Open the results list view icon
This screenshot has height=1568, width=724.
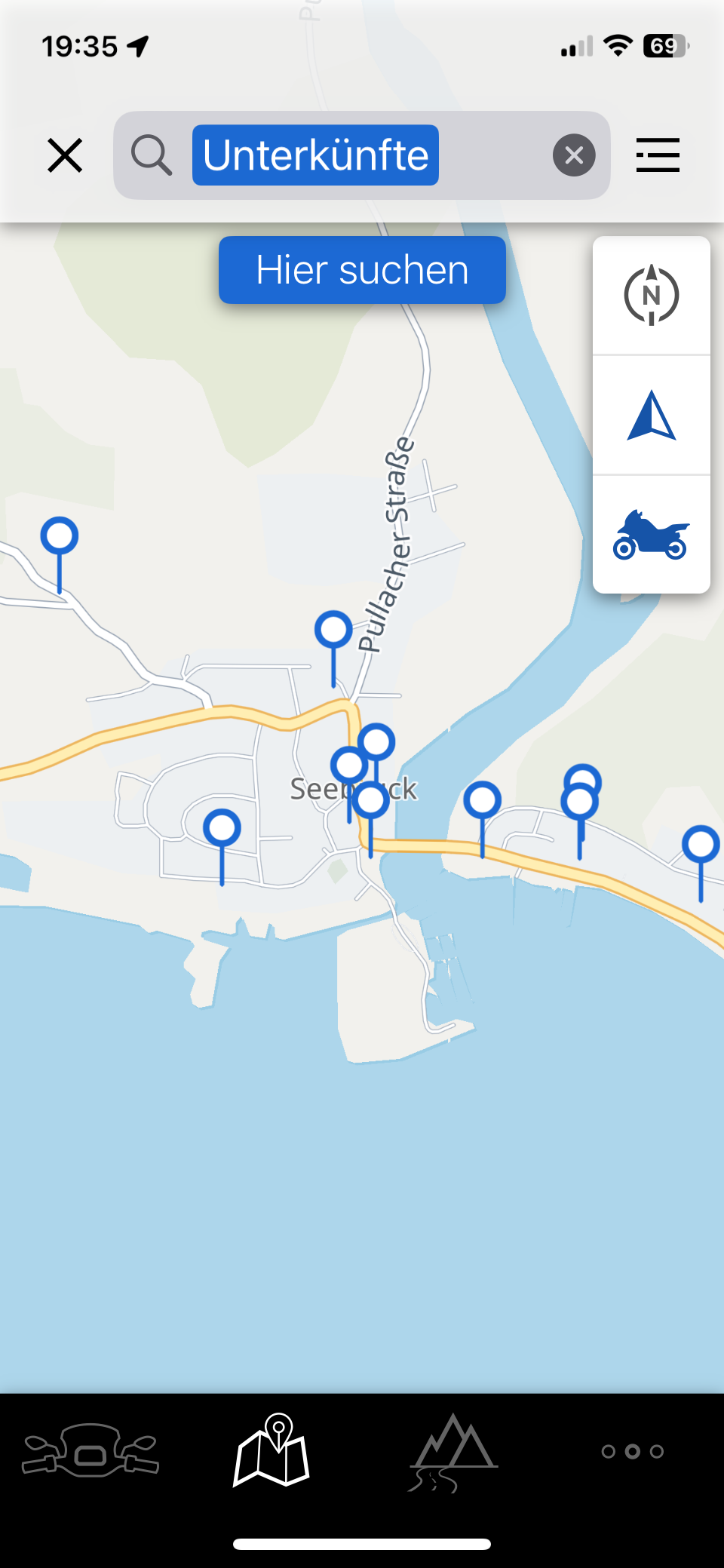tap(658, 155)
